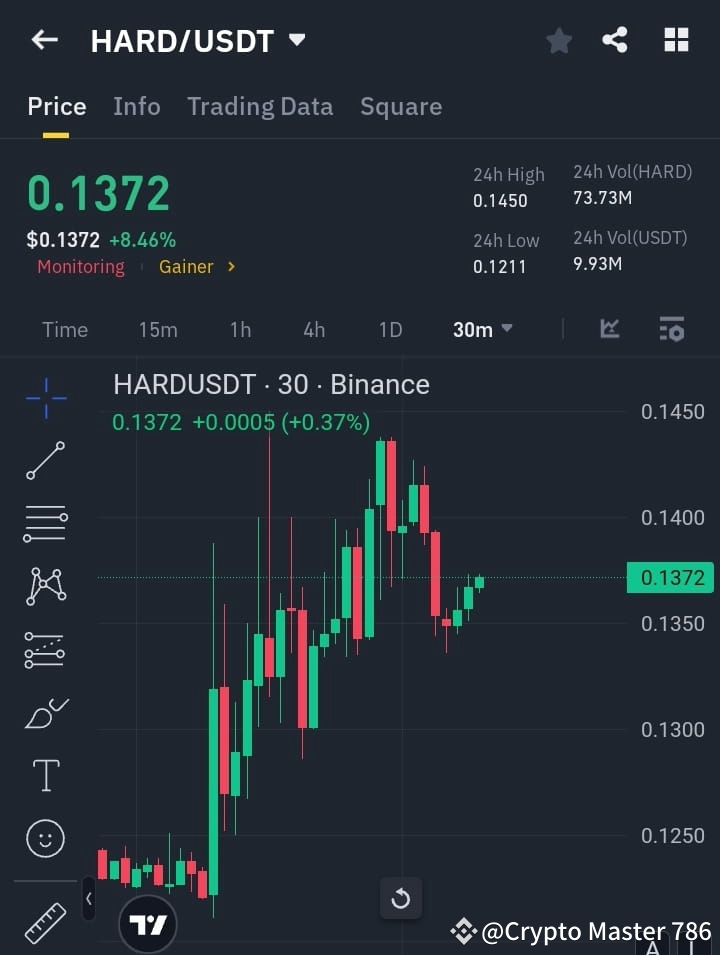Screen dimensions: 720x955
Task: Select the horizontal lines drawing tool
Action: pos(44,524)
